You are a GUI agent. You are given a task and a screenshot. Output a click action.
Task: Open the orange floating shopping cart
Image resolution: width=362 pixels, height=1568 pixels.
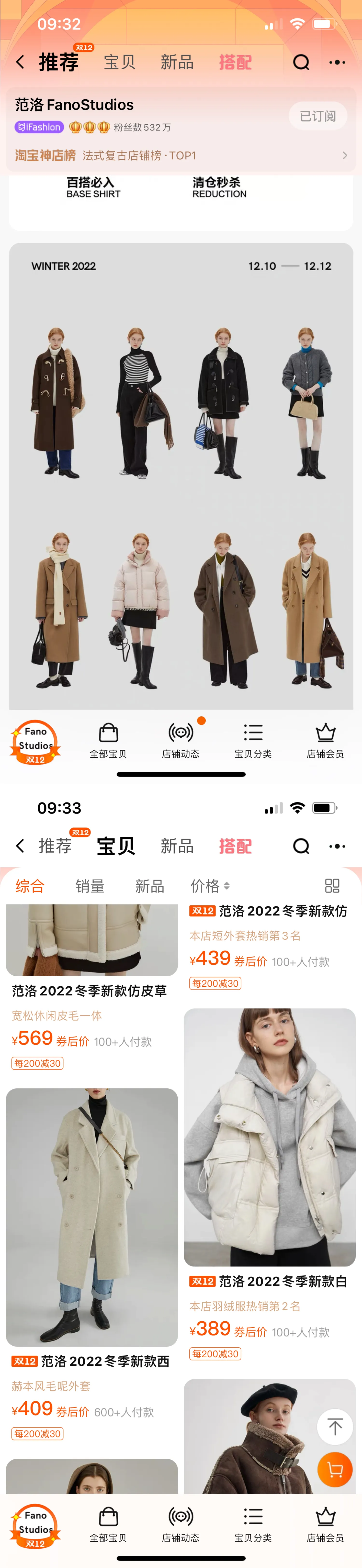point(335,1470)
